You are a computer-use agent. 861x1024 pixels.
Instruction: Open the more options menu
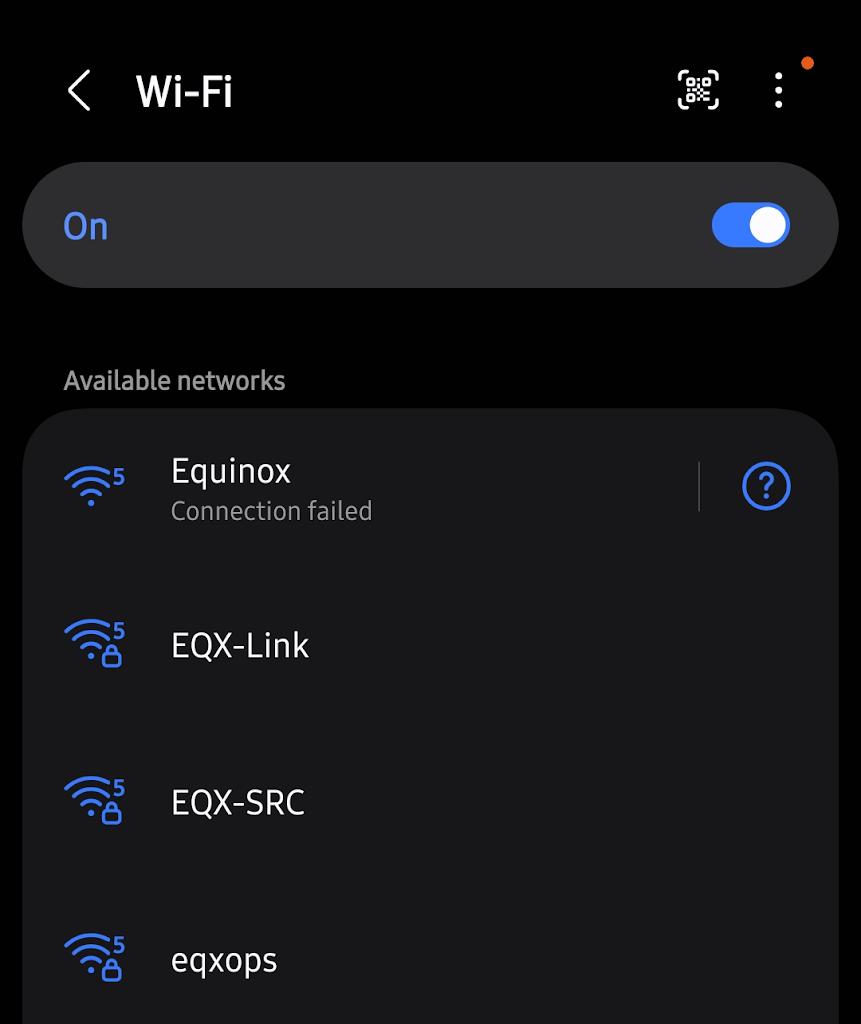click(779, 91)
